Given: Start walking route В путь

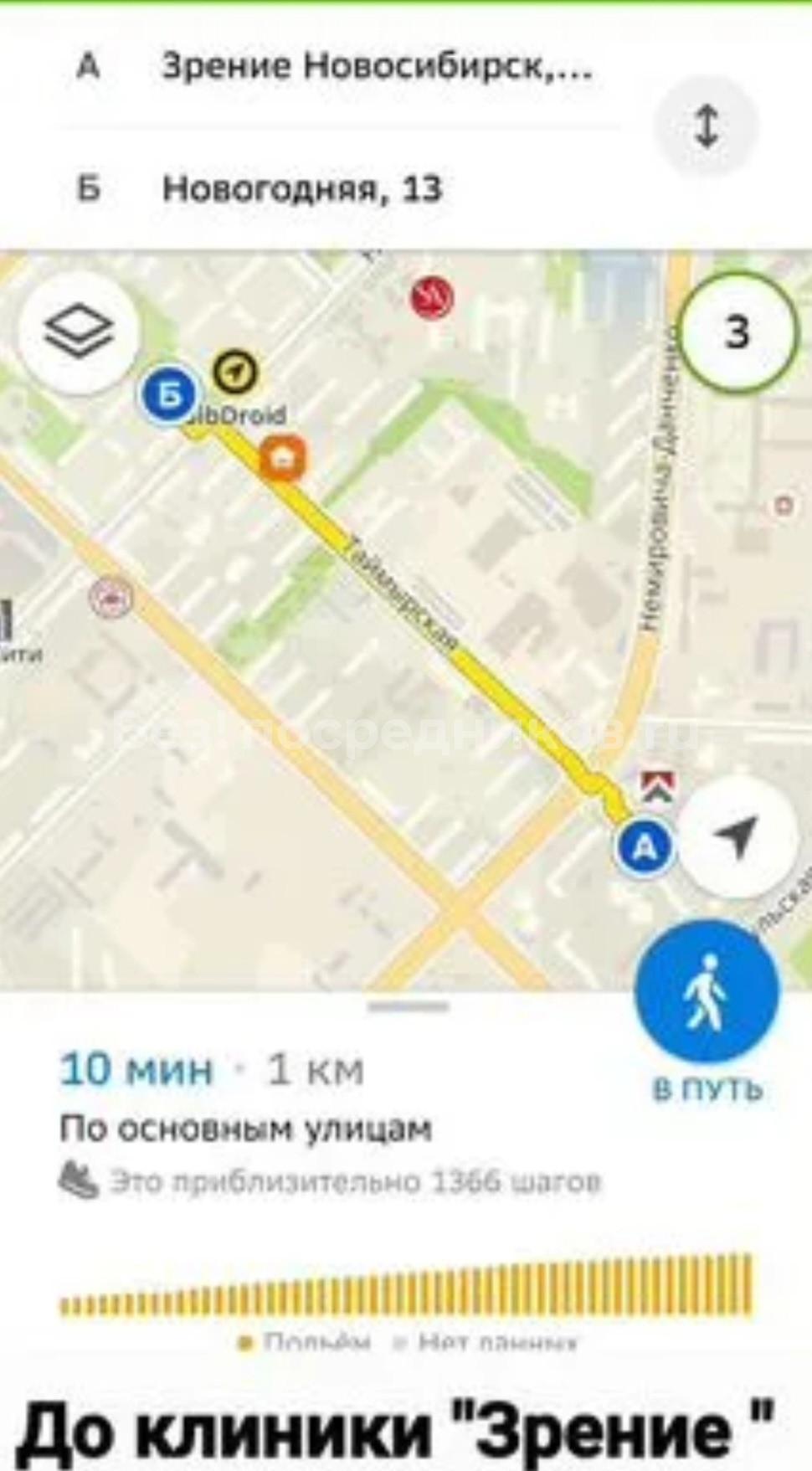Looking at the screenshot, I should (707, 992).
